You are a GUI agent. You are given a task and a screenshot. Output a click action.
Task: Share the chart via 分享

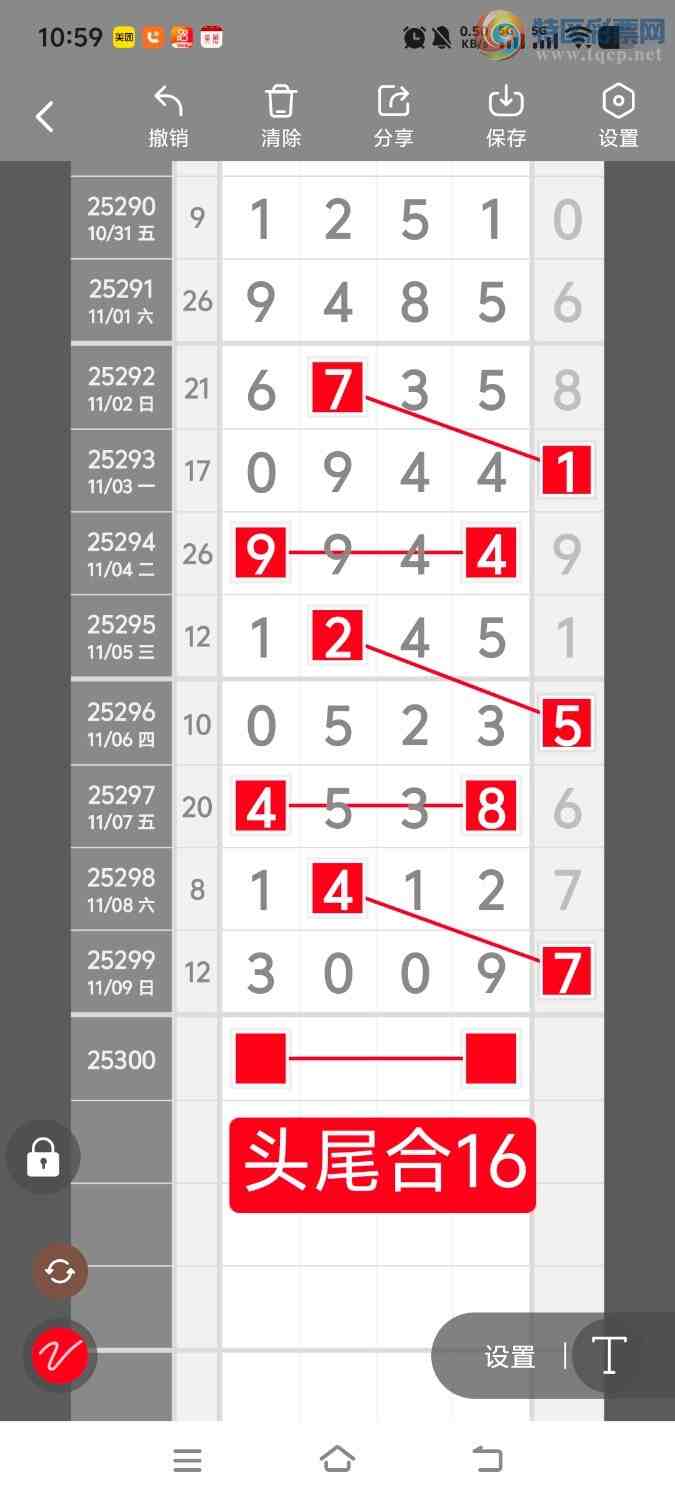coord(394,117)
